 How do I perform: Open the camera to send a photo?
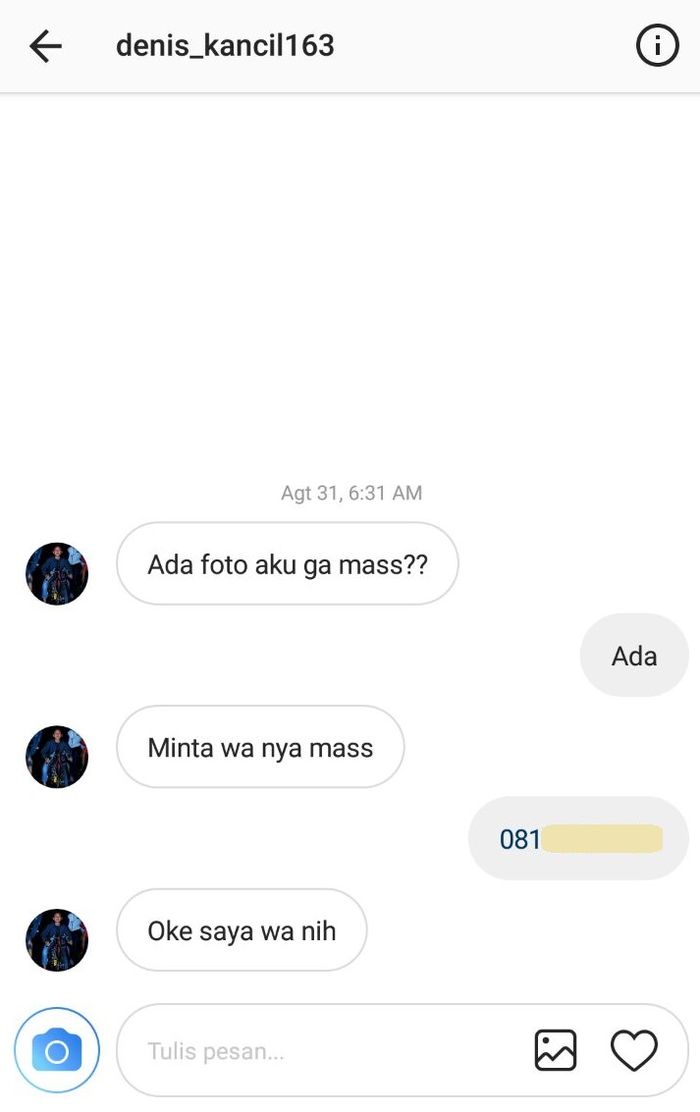click(57, 1050)
